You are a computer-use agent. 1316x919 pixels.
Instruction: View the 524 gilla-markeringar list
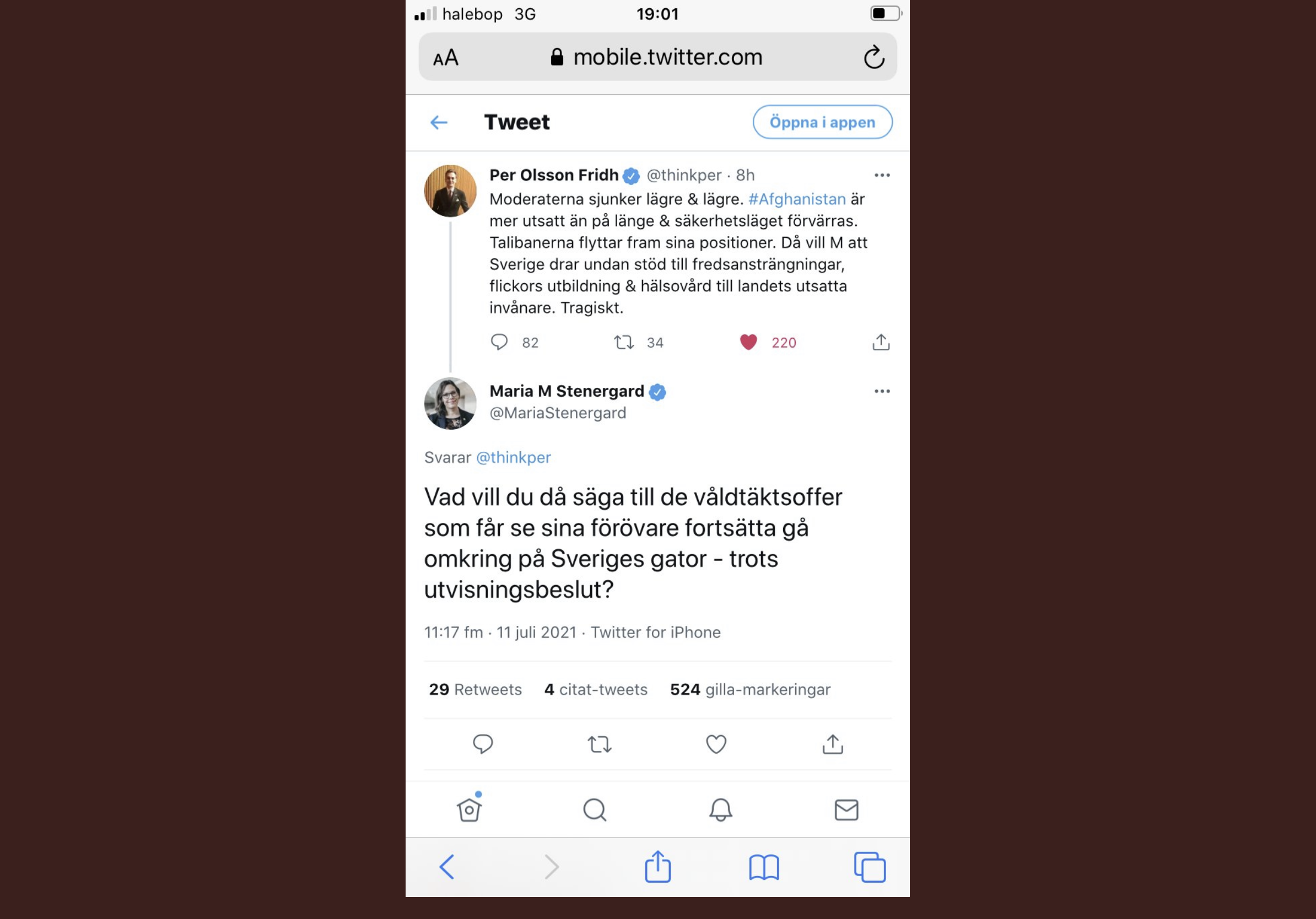point(749,689)
